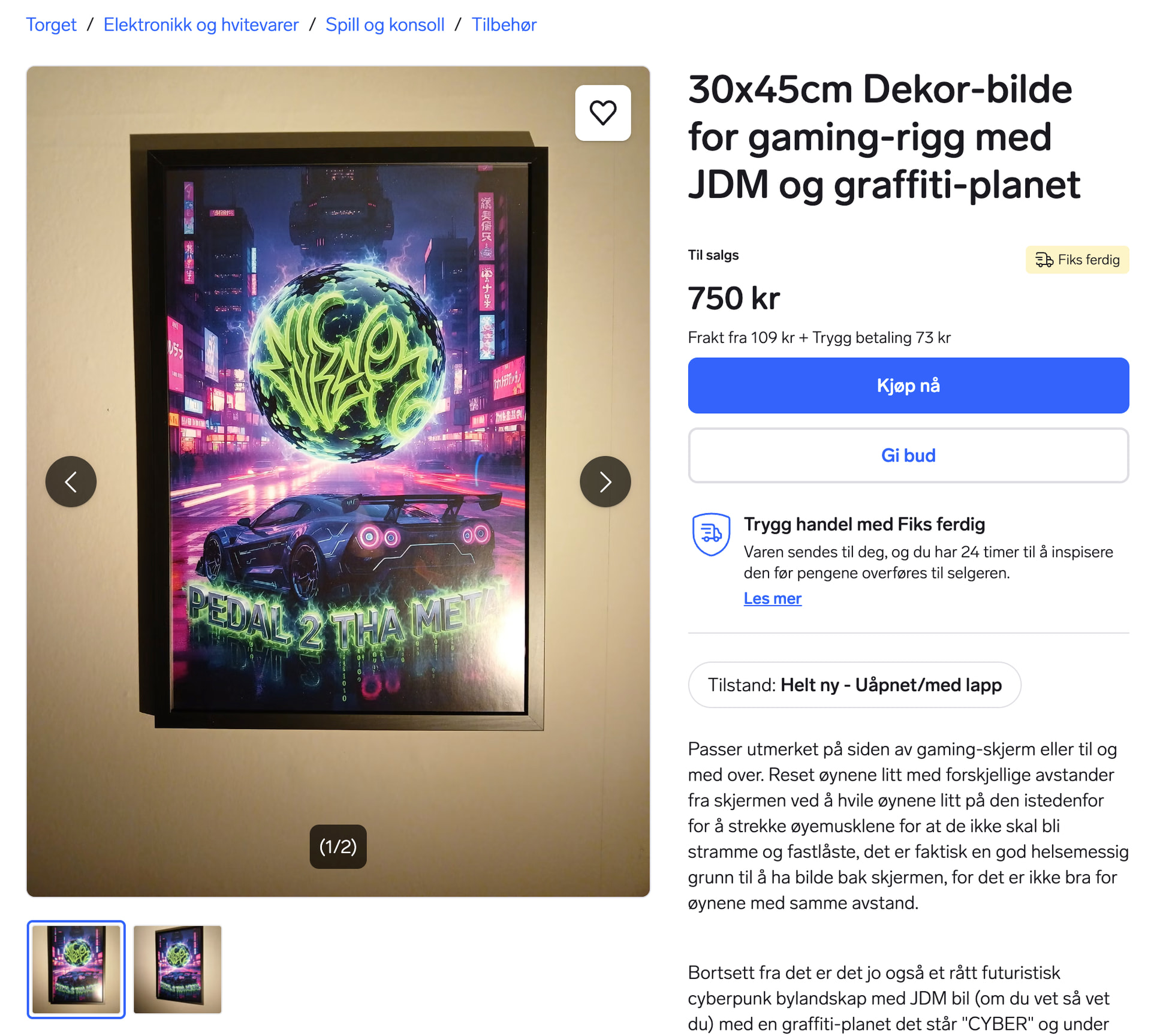Go to the previous gallery photo
This screenshot has width=1151, height=1036.
pyautogui.click(x=71, y=481)
